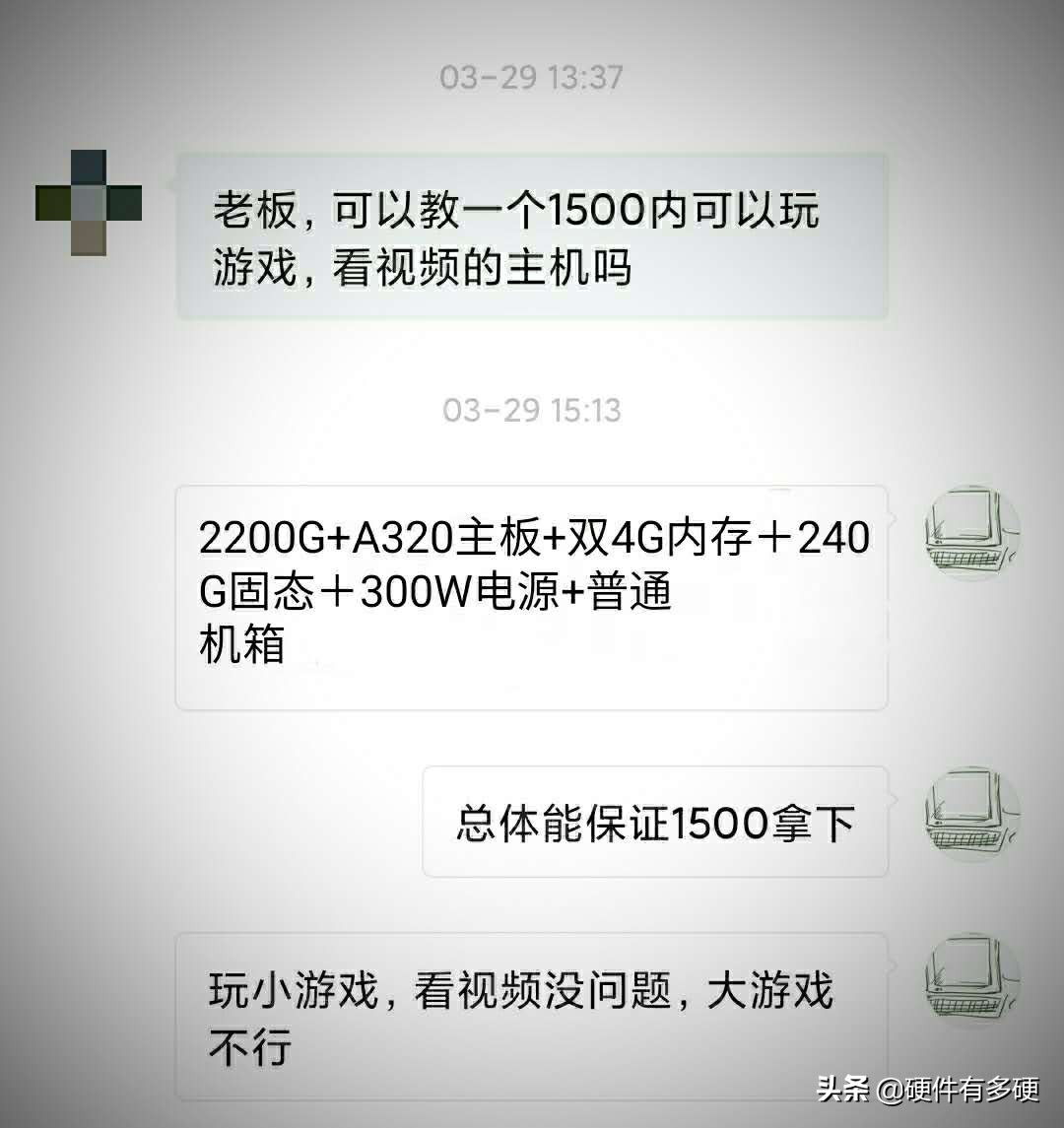Image resolution: width=1064 pixels, height=1128 pixels.
Task: Select the 03-29 15:13 timestamp
Action: (532, 411)
